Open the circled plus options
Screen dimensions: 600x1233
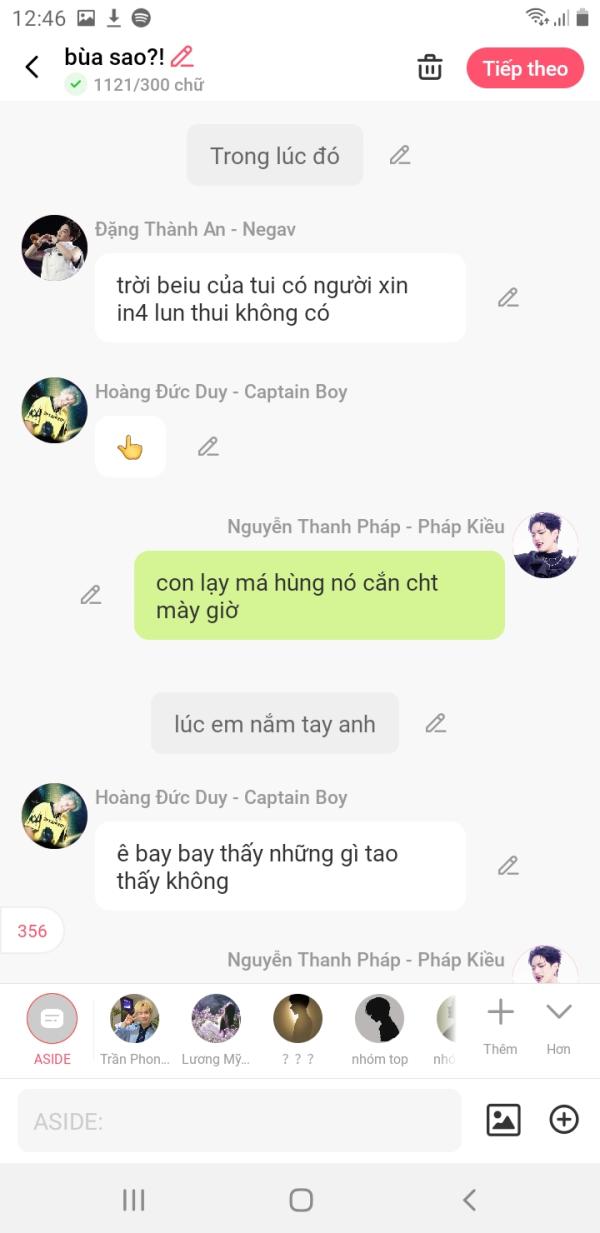click(x=564, y=1120)
